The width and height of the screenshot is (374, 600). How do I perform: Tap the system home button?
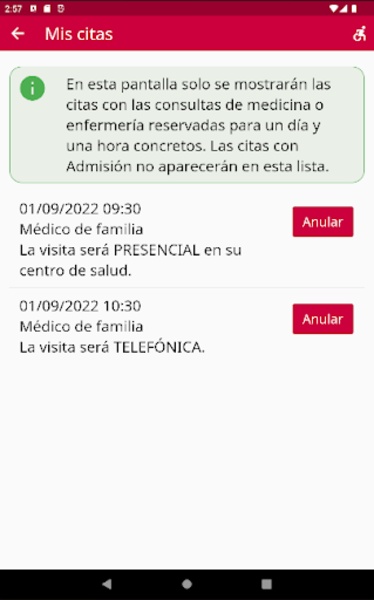coord(187,584)
